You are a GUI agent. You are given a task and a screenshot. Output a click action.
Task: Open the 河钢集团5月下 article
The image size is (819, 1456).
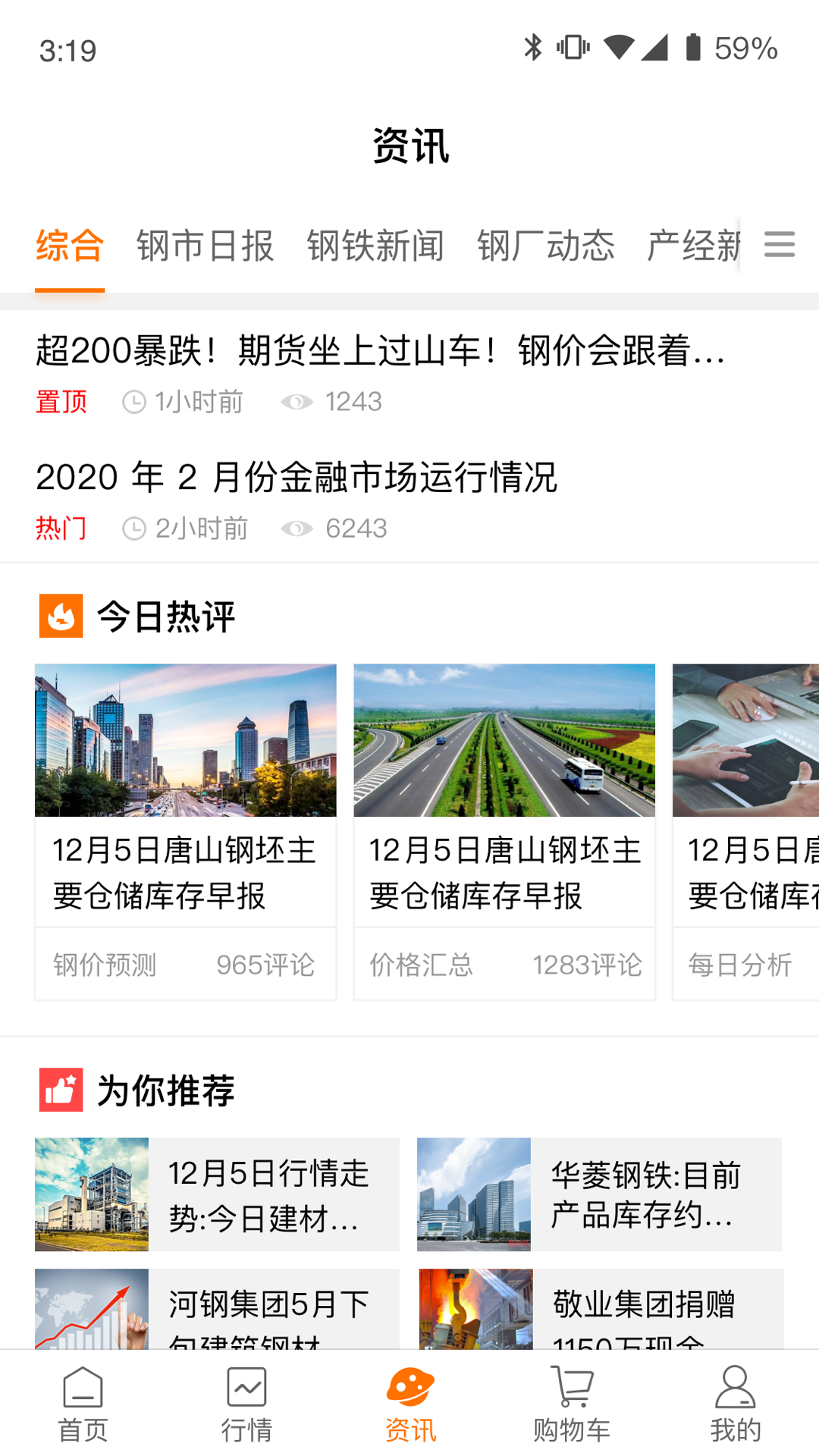(217, 1310)
